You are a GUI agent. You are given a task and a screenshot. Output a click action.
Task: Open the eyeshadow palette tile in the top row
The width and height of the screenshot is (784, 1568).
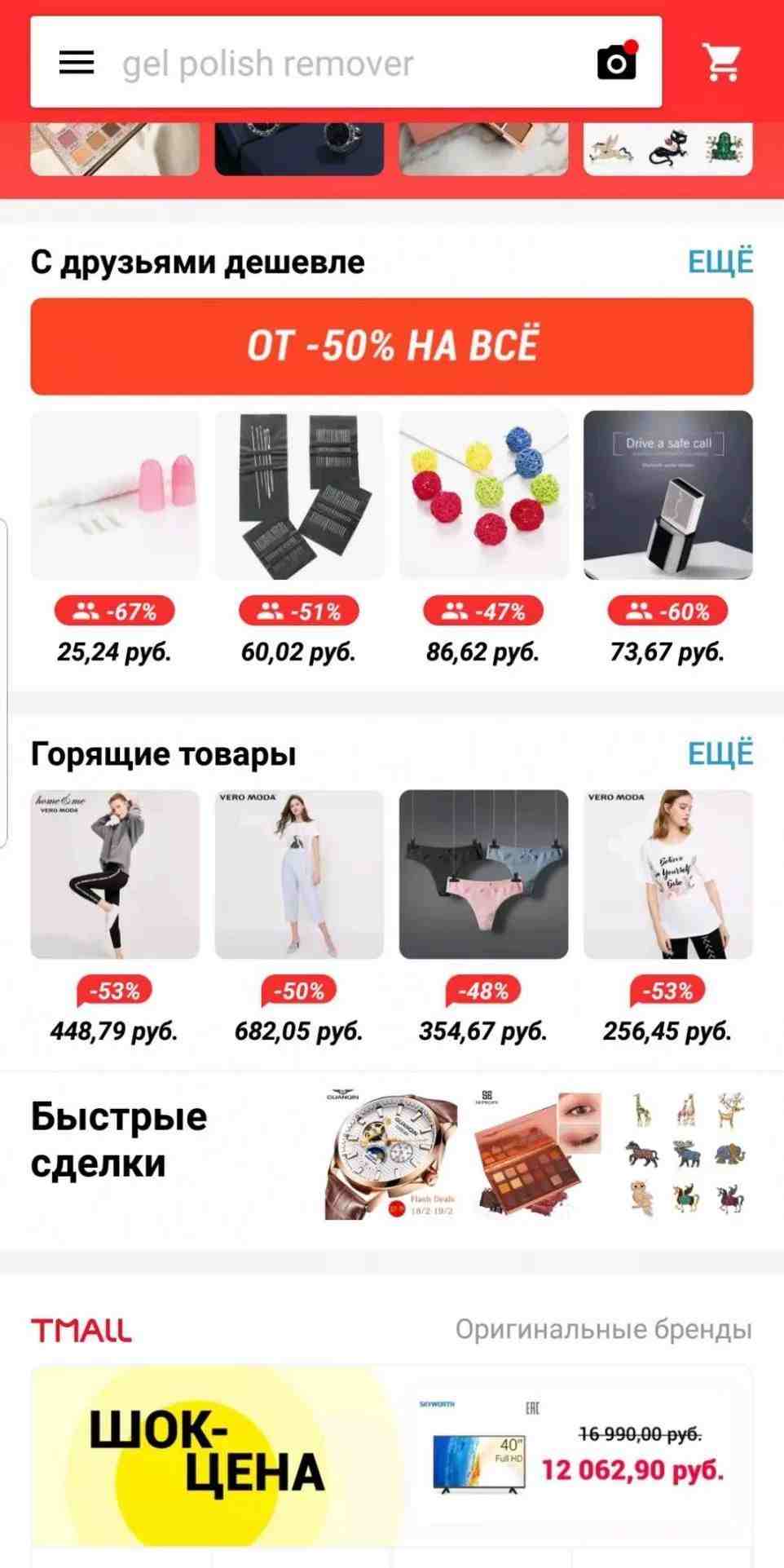pos(115,148)
